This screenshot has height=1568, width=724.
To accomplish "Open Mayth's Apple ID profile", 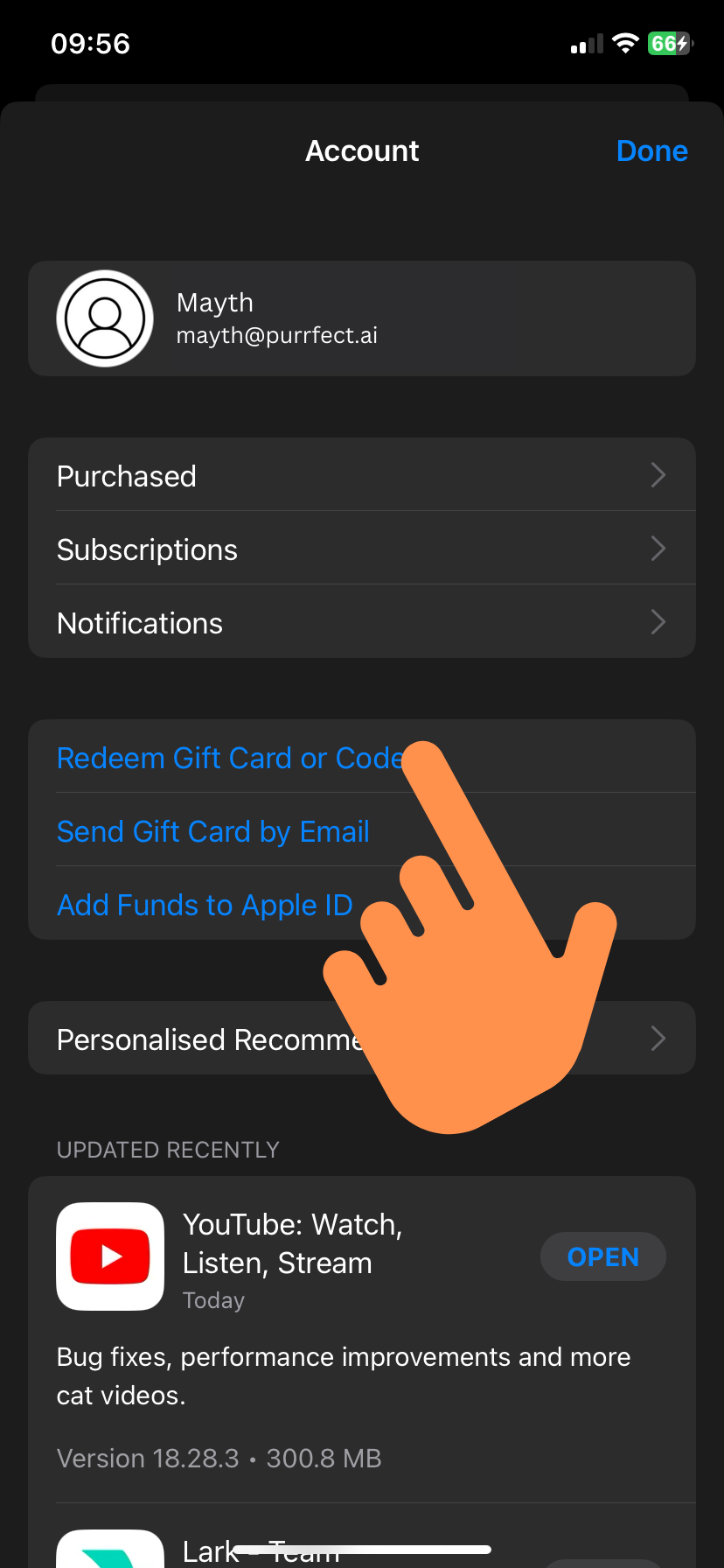I will click(362, 318).
